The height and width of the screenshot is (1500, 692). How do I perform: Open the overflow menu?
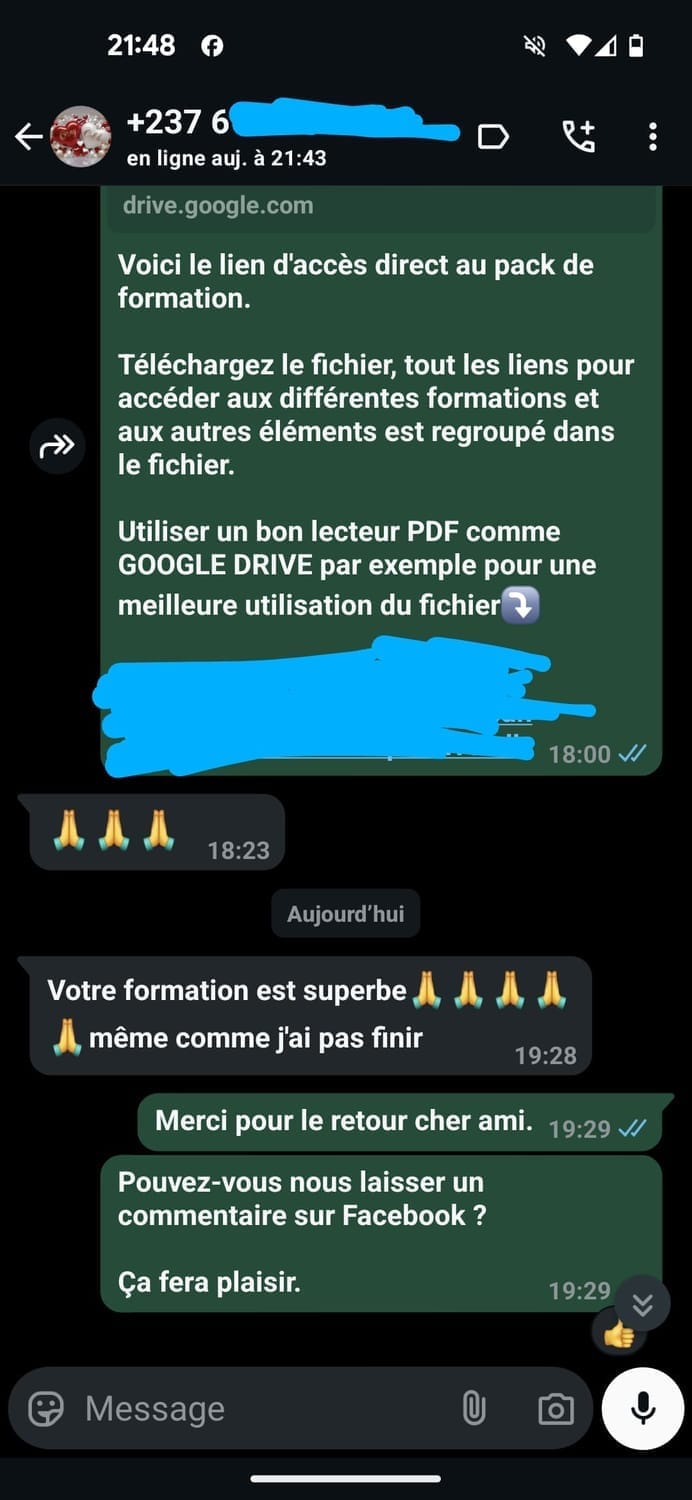[653, 137]
